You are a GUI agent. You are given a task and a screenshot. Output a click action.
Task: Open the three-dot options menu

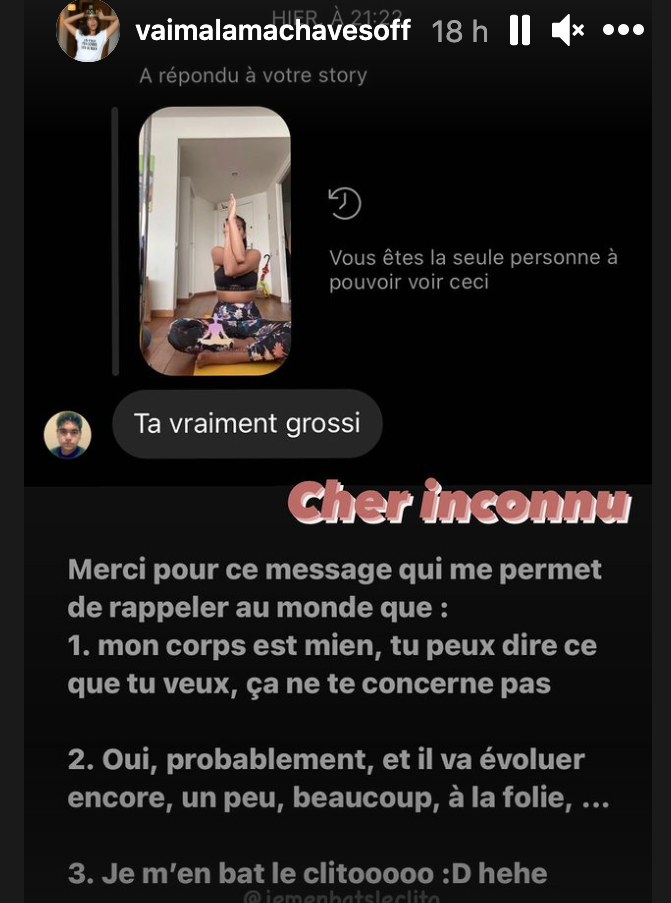(623, 31)
